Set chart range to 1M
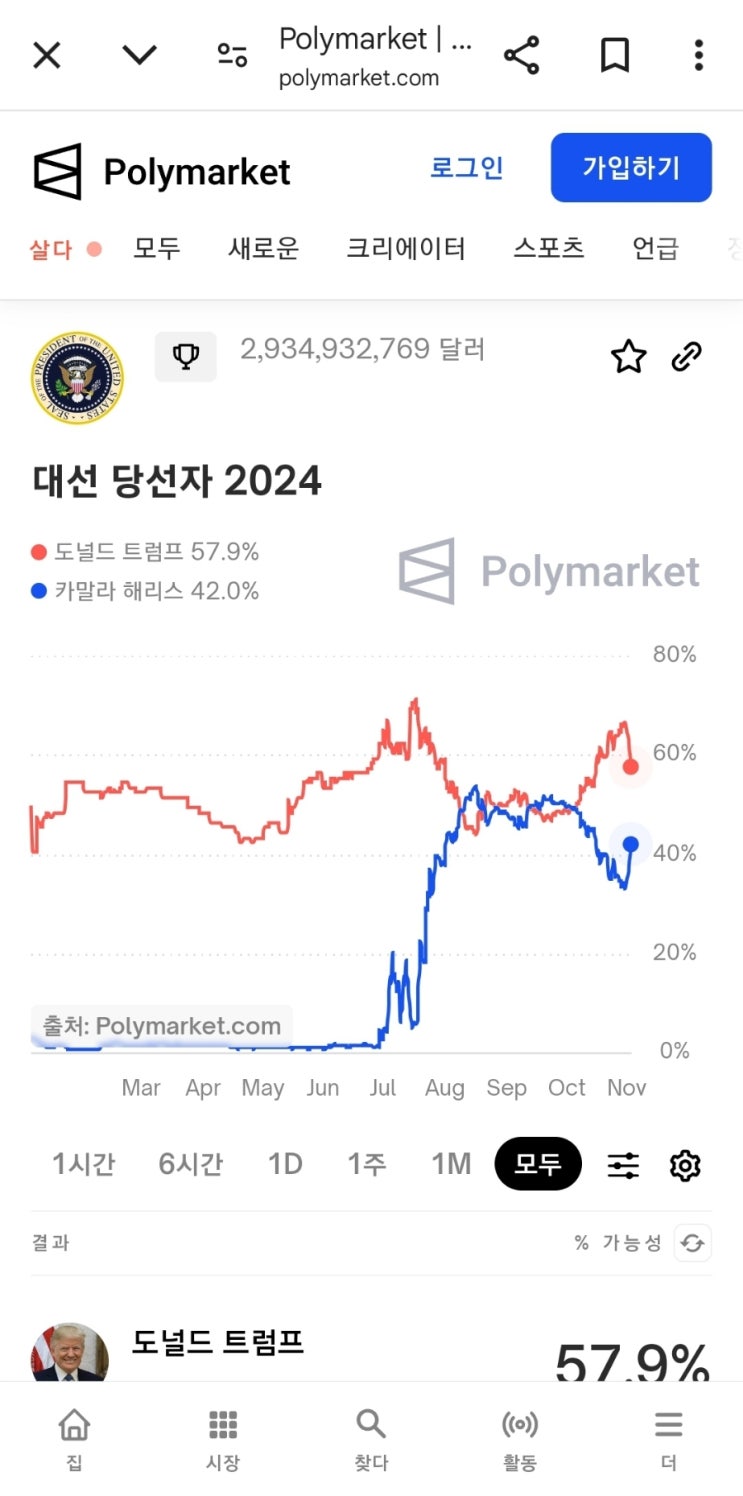 (x=451, y=1164)
